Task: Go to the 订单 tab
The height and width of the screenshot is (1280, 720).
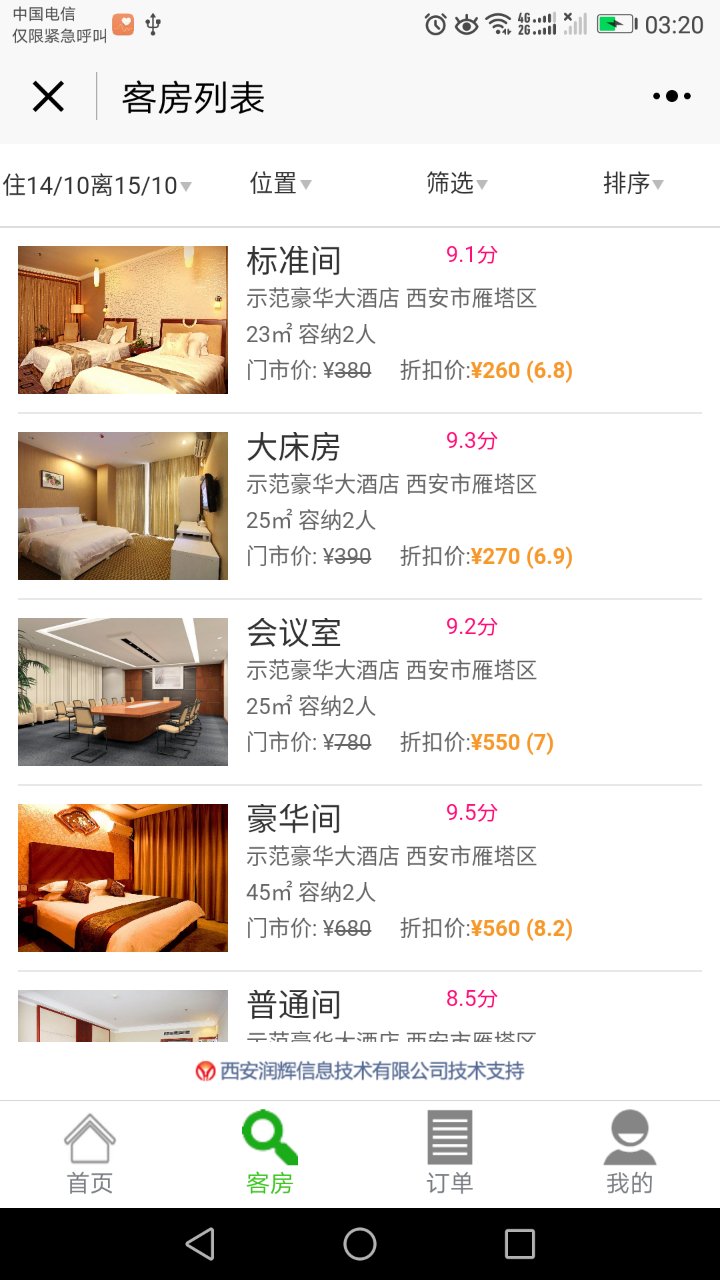Action: [450, 1155]
